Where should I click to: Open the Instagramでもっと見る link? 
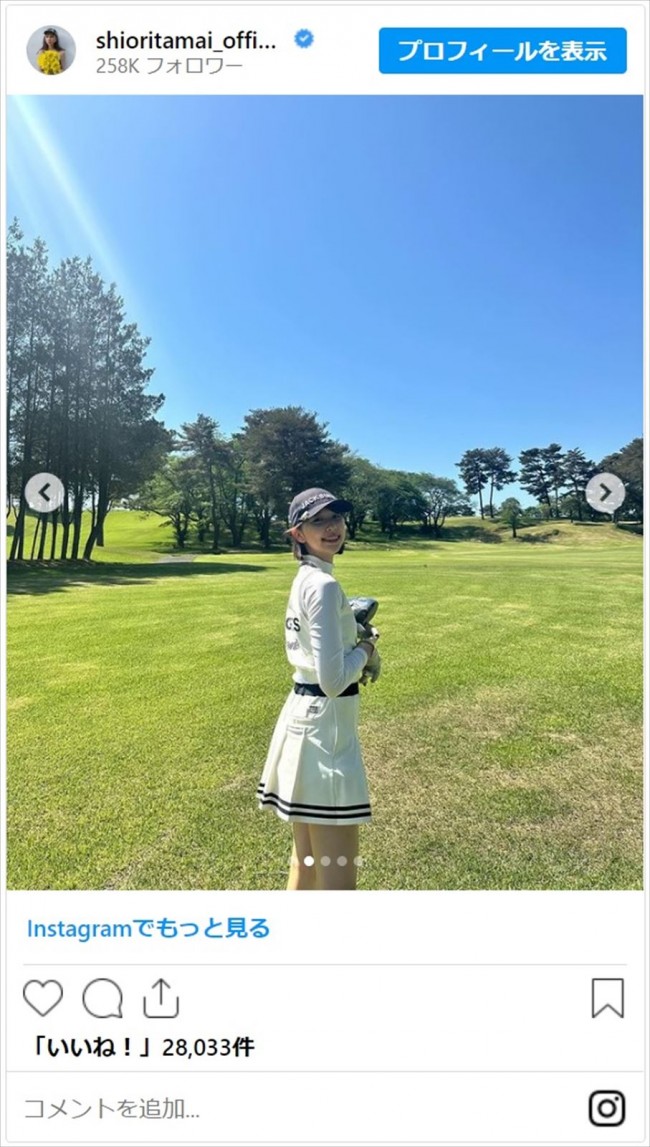tap(148, 928)
